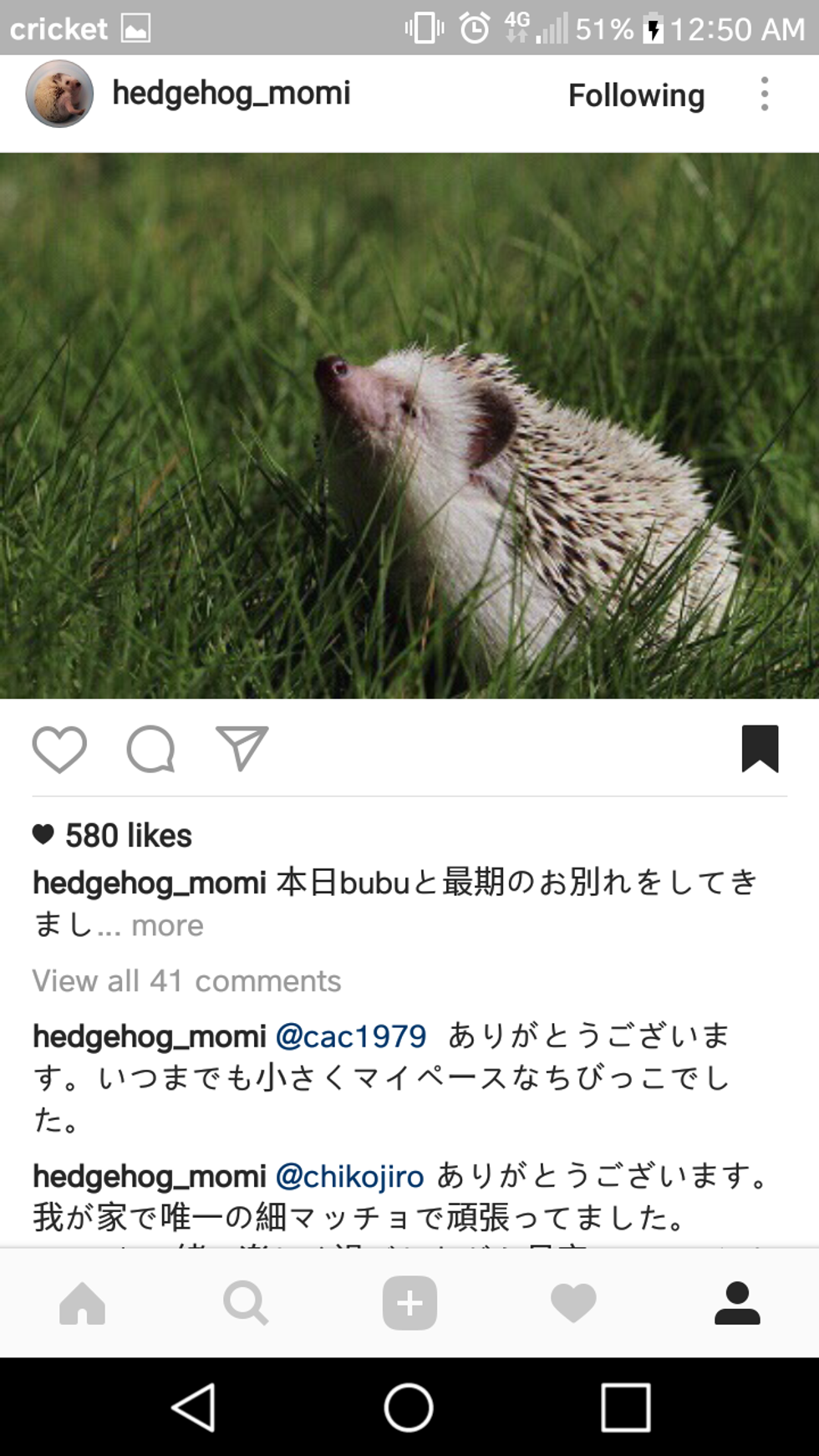Open the post overflow menu
The width and height of the screenshot is (819, 1456).
click(x=764, y=94)
